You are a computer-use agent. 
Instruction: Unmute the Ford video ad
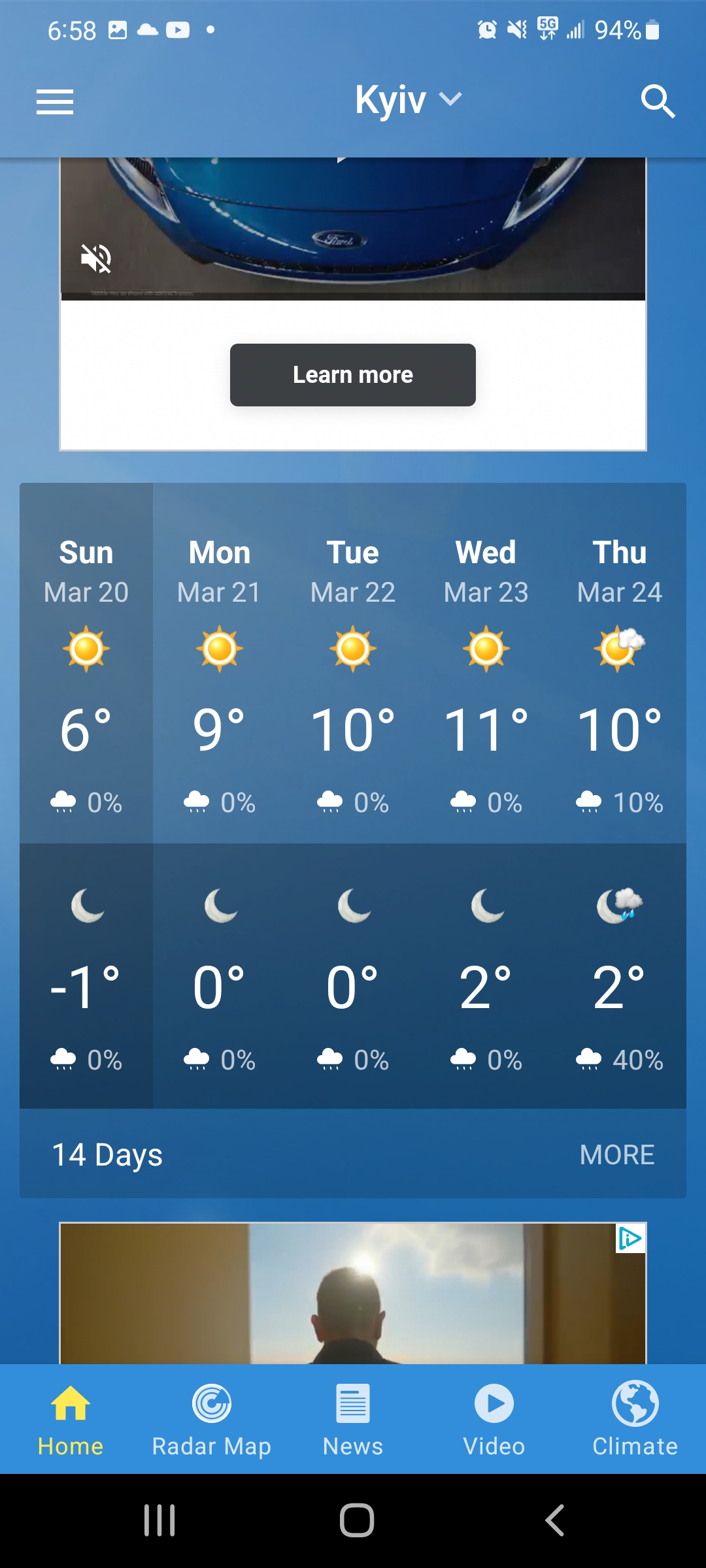96,259
